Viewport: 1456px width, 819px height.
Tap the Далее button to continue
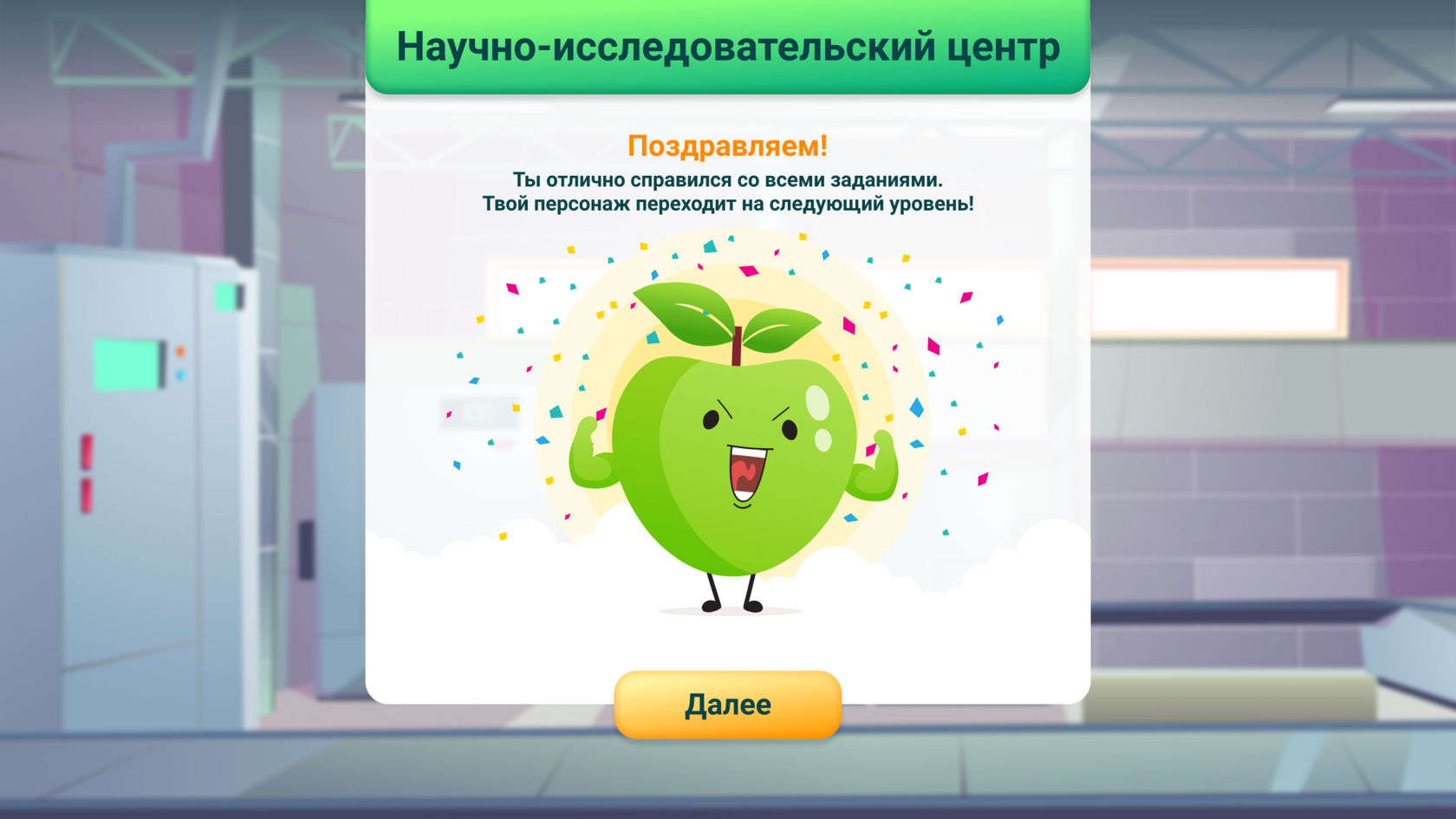[x=728, y=705]
